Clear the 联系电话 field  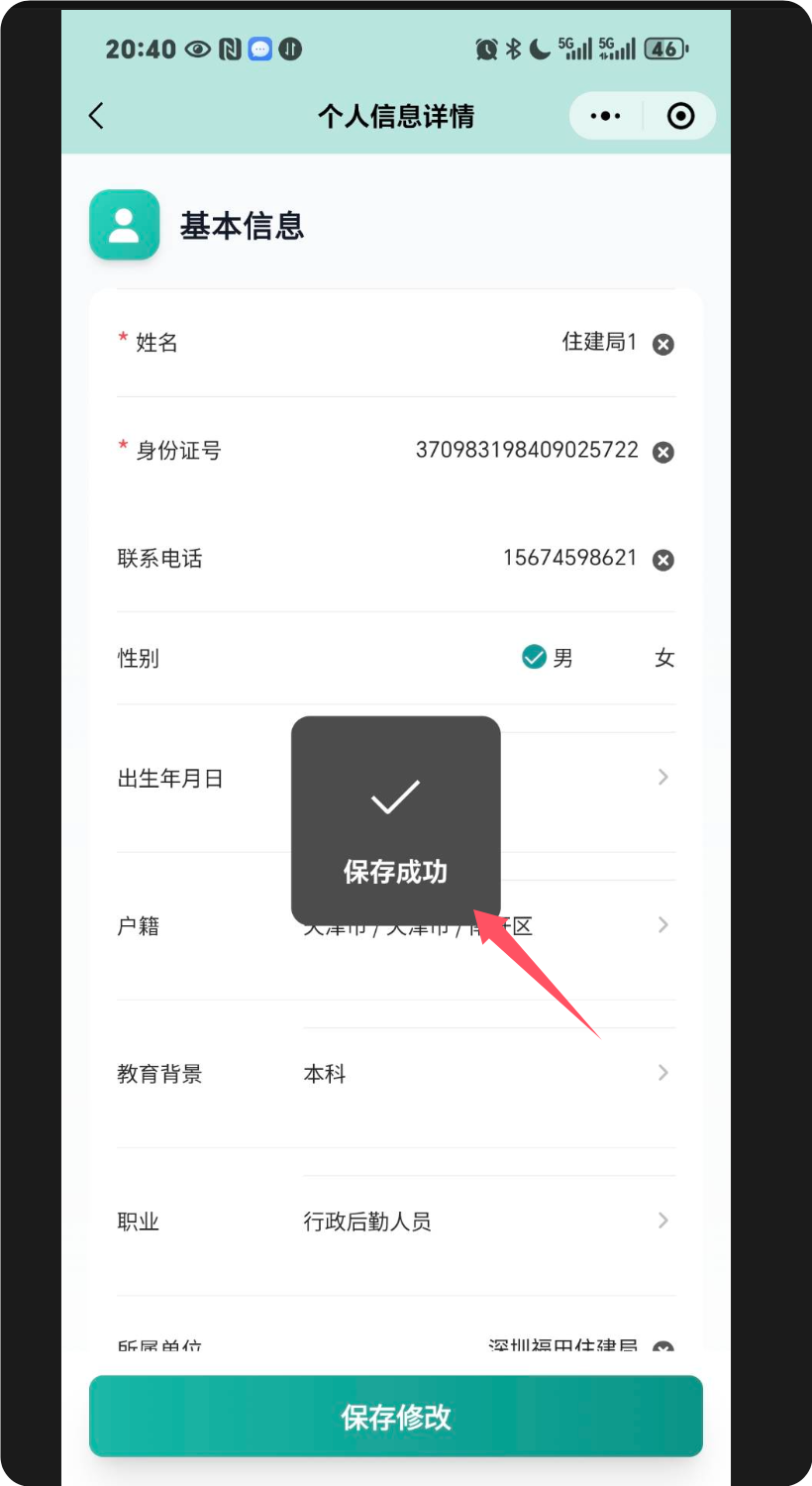pos(663,560)
